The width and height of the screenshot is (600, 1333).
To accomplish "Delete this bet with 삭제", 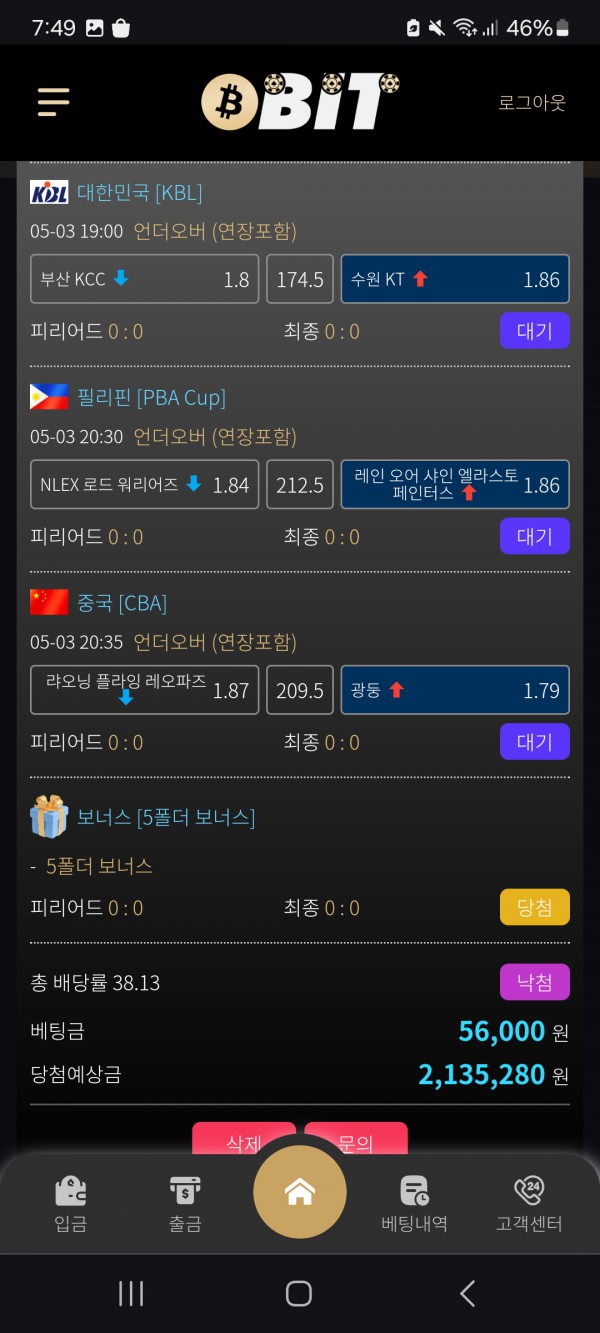I will click(244, 1138).
